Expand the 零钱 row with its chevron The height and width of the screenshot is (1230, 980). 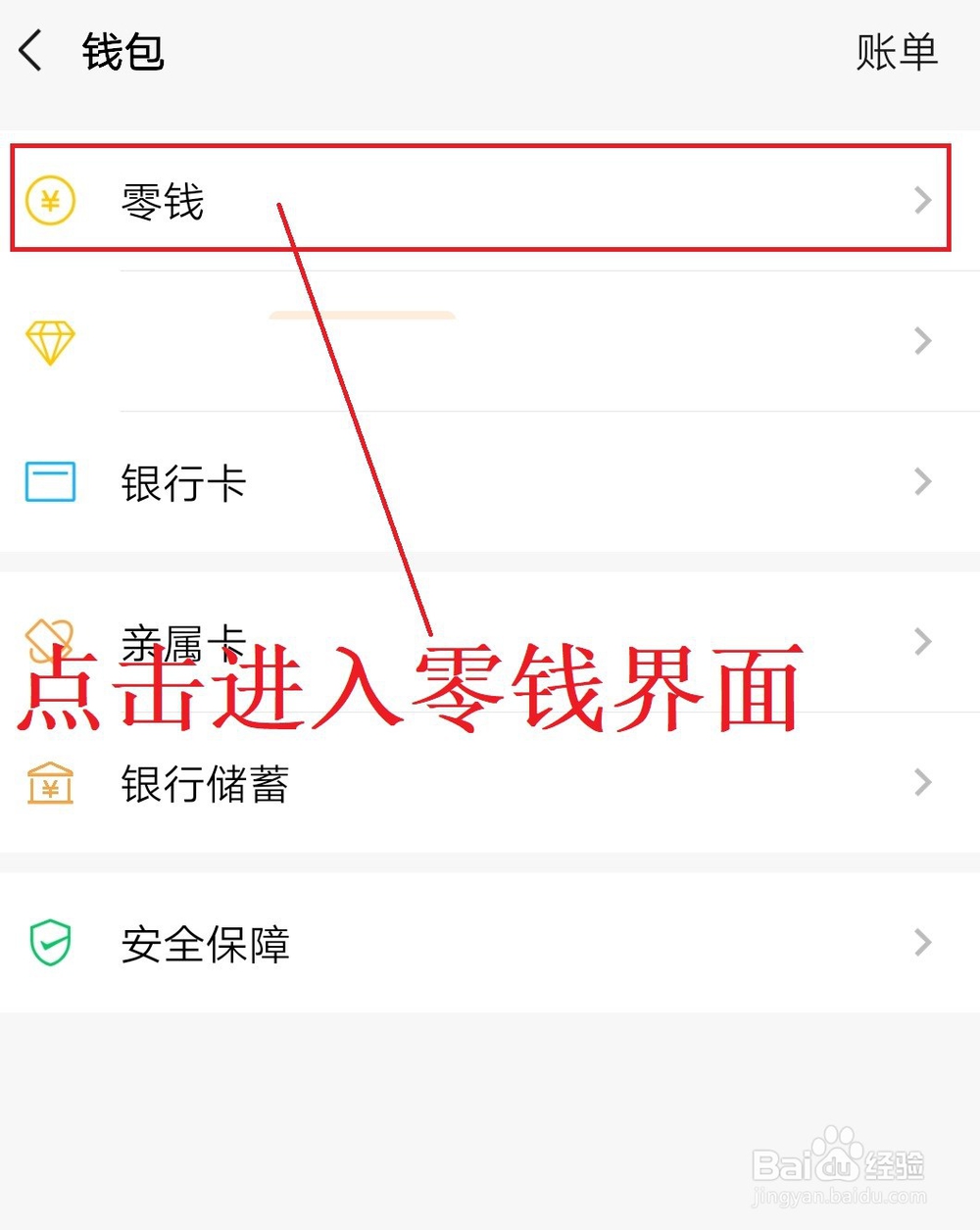(x=921, y=201)
